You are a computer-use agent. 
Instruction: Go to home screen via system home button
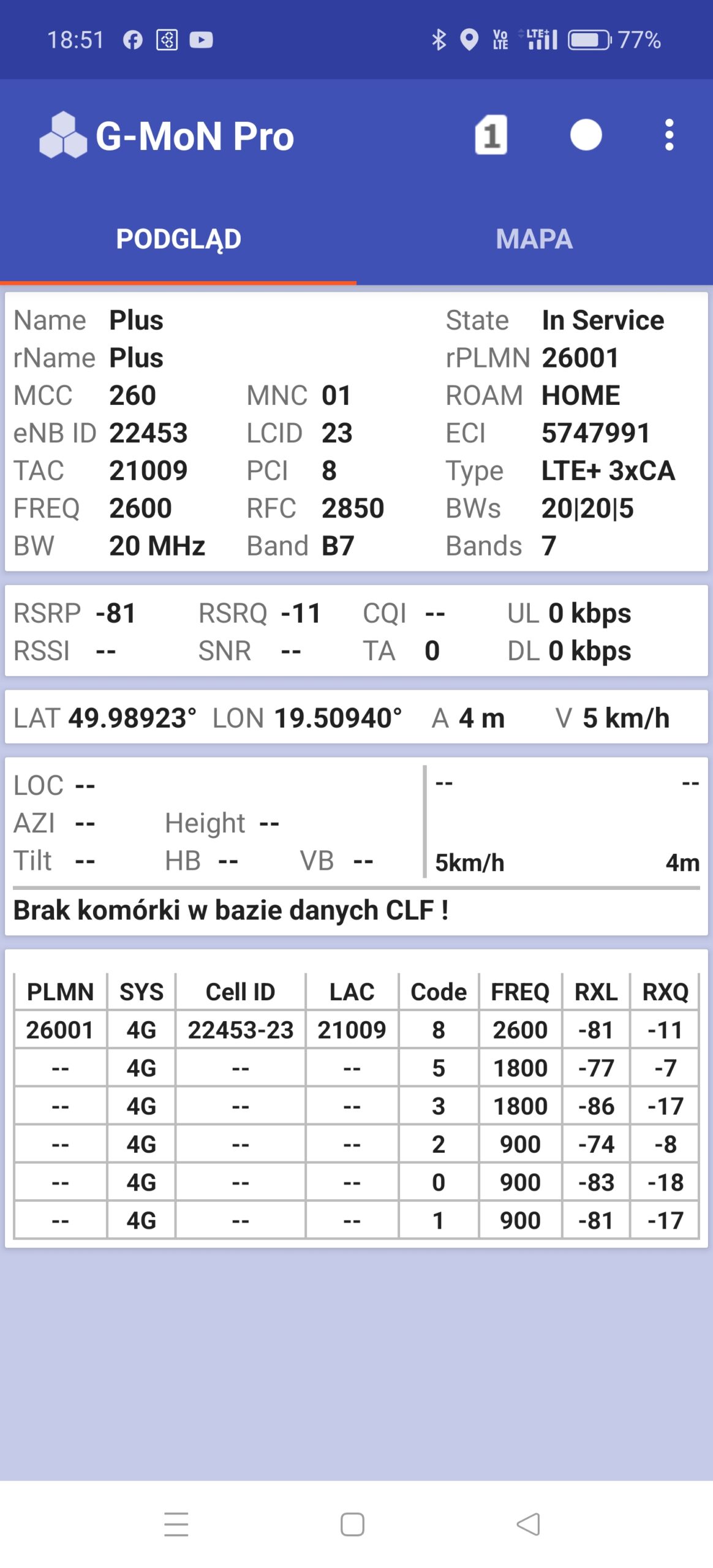[352, 1524]
